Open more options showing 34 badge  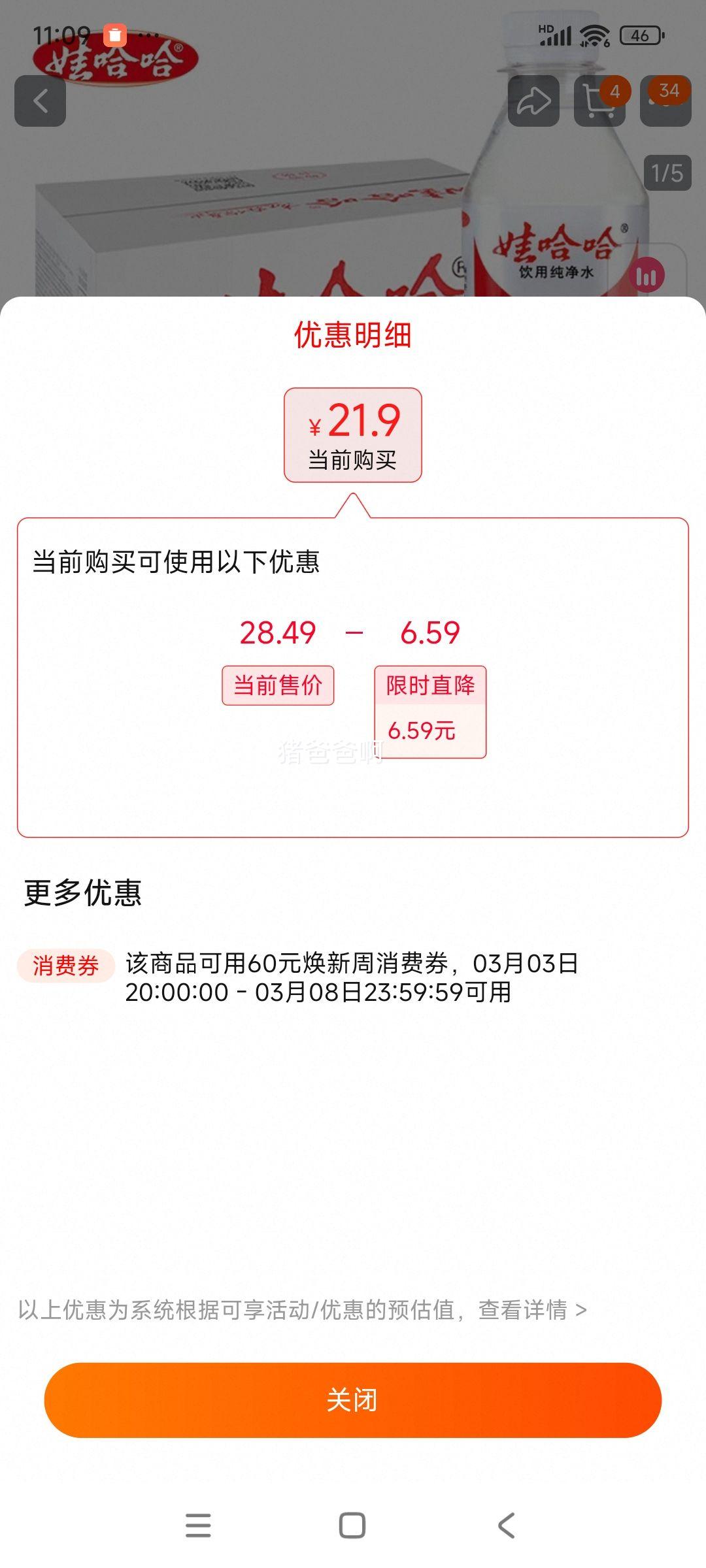click(667, 99)
